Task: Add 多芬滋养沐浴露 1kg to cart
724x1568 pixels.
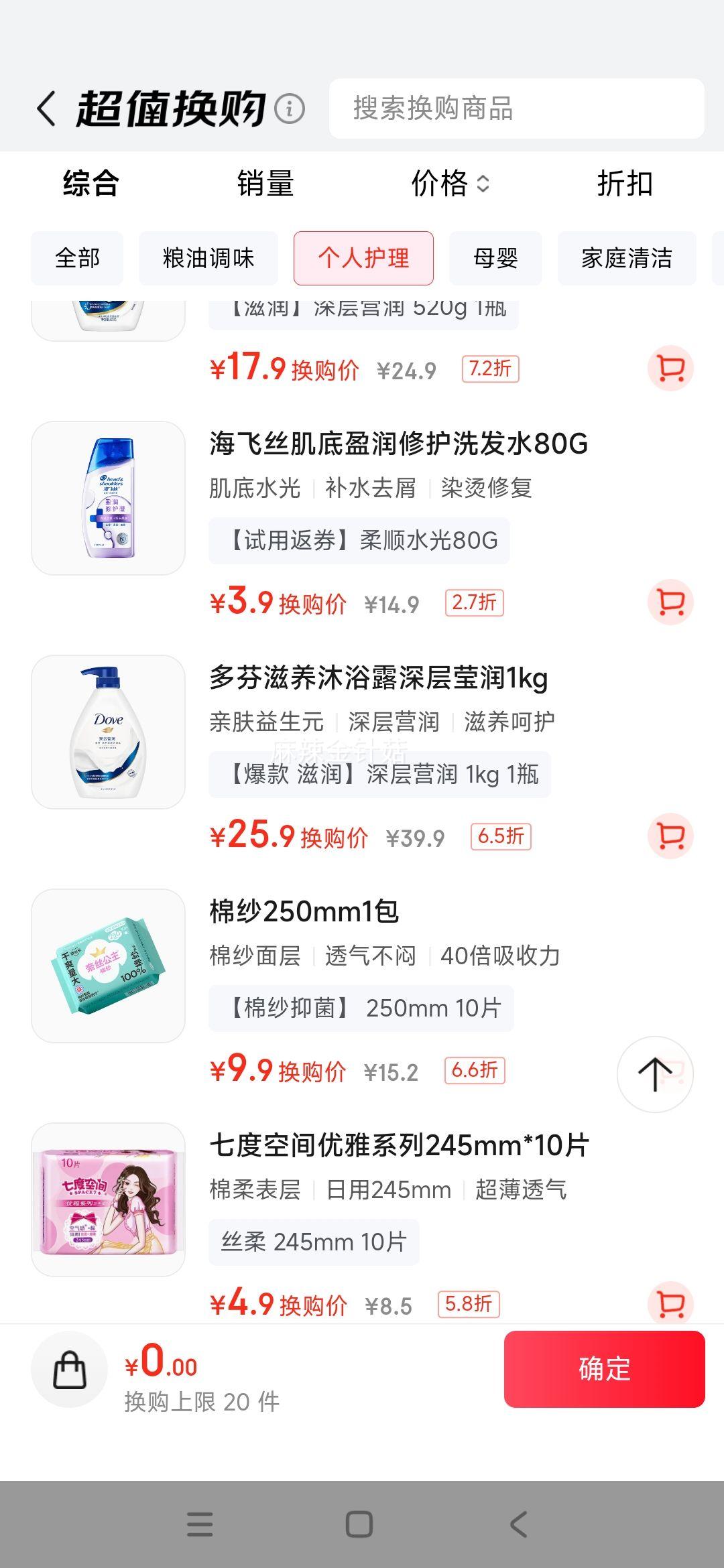Action: pos(670,836)
